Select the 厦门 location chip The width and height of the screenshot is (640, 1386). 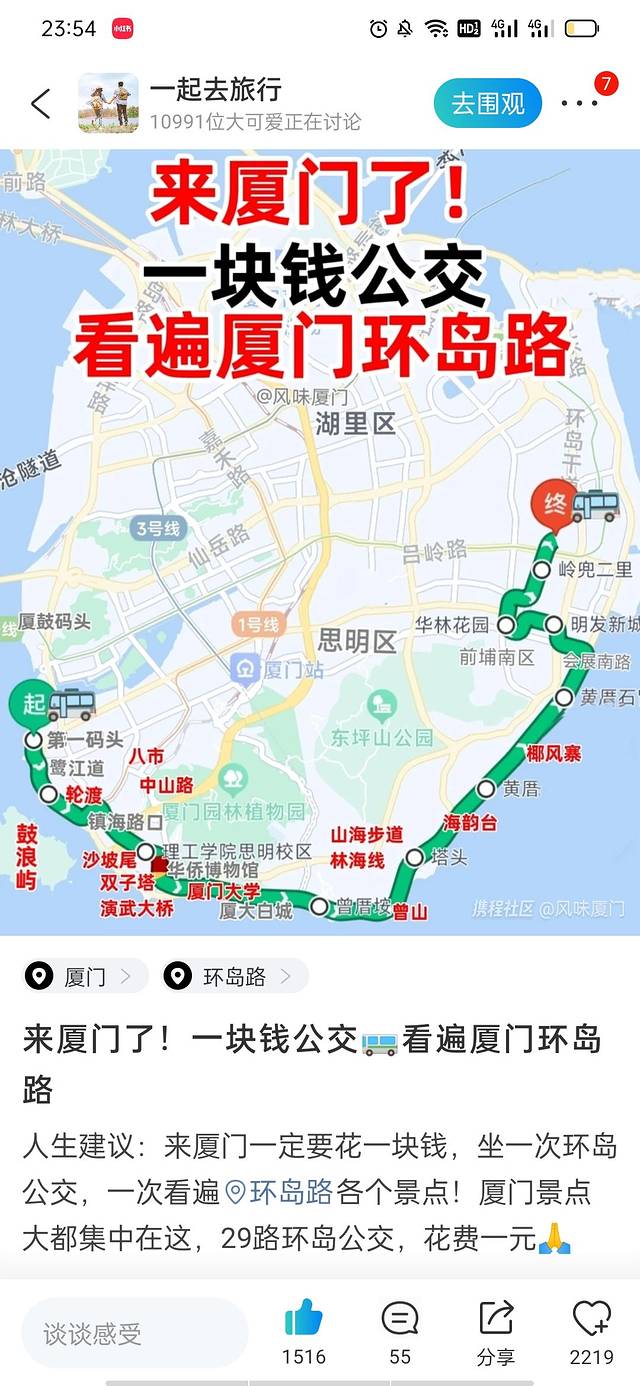[x=86, y=976]
